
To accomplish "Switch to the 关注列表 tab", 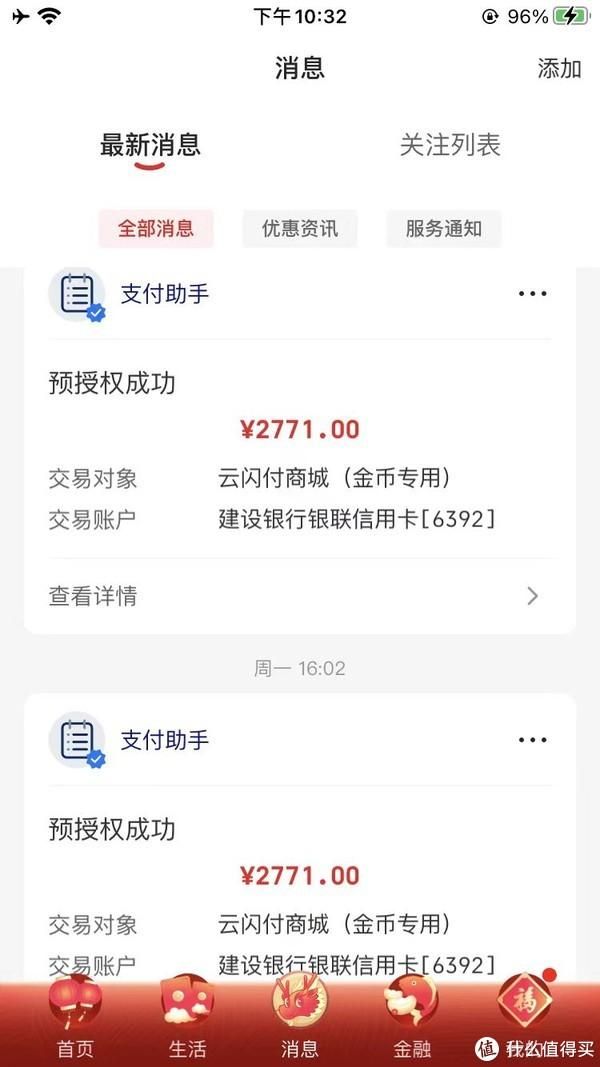I will click(449, 146).
